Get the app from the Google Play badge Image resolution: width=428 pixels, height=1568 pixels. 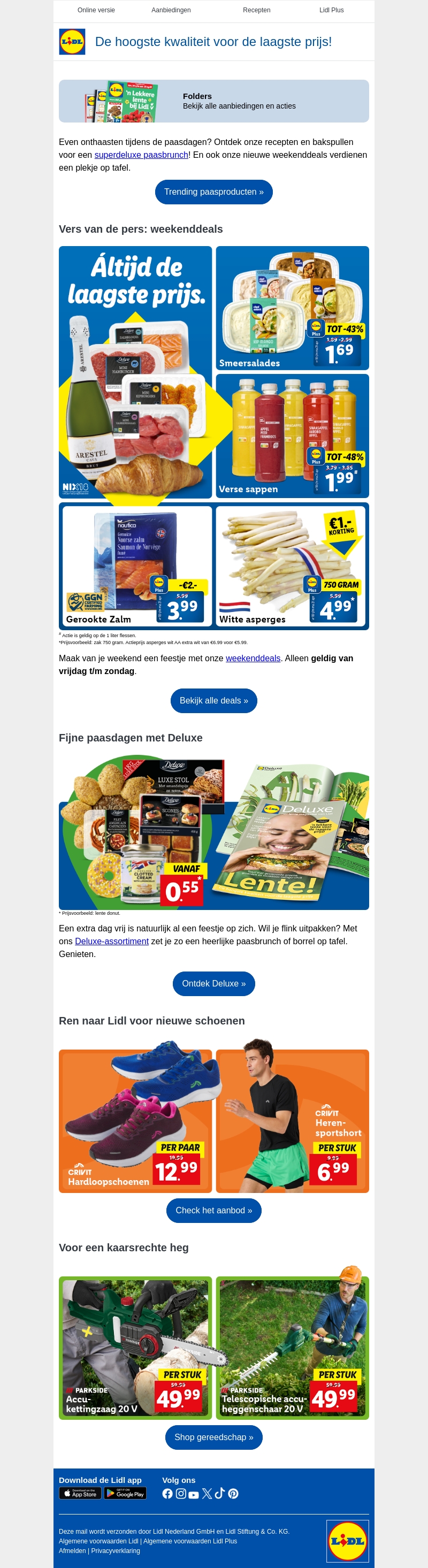pyautogui.click(x=125, y=1494)
